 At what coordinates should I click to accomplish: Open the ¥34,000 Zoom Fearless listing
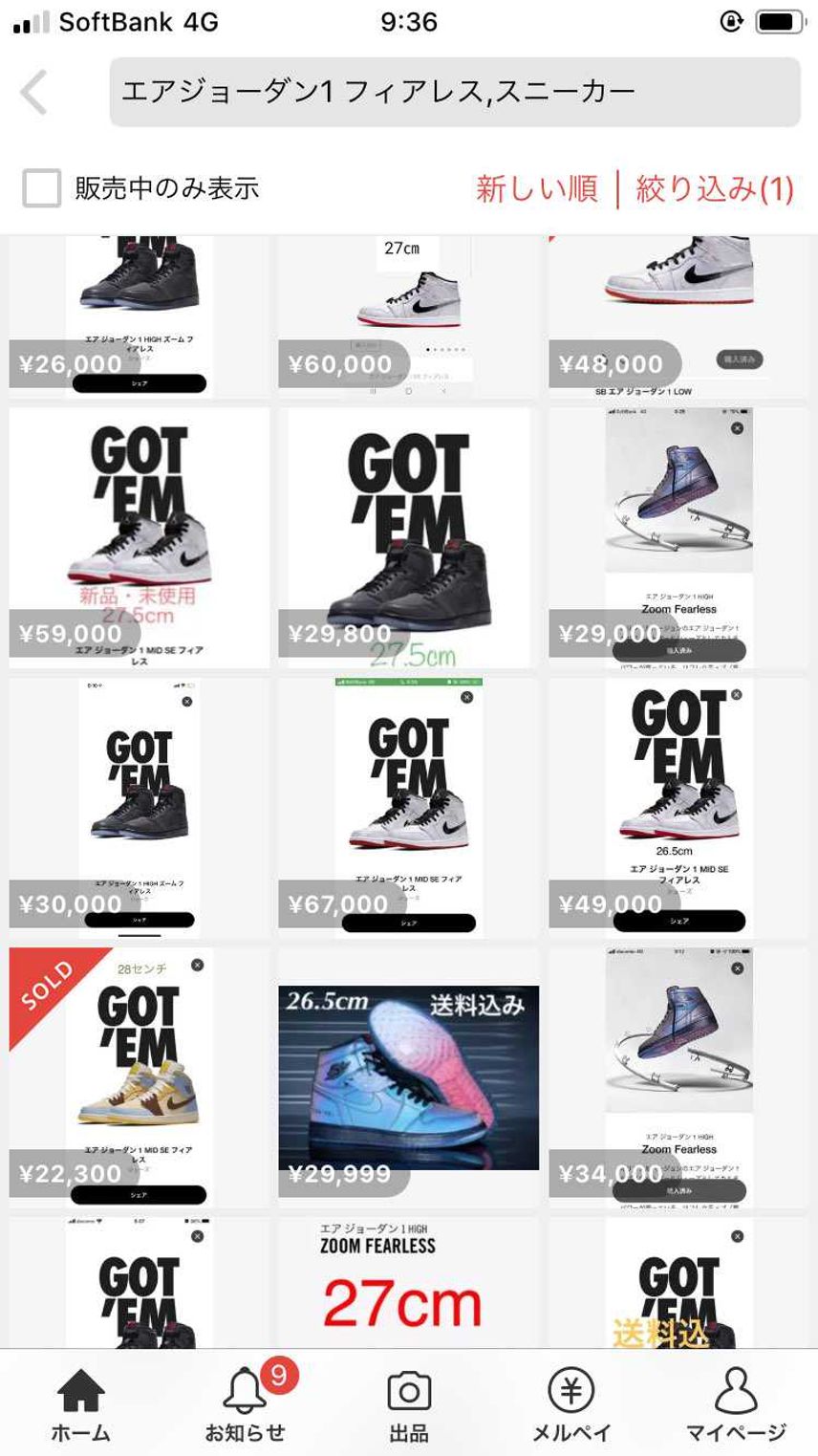point(678,1077)
